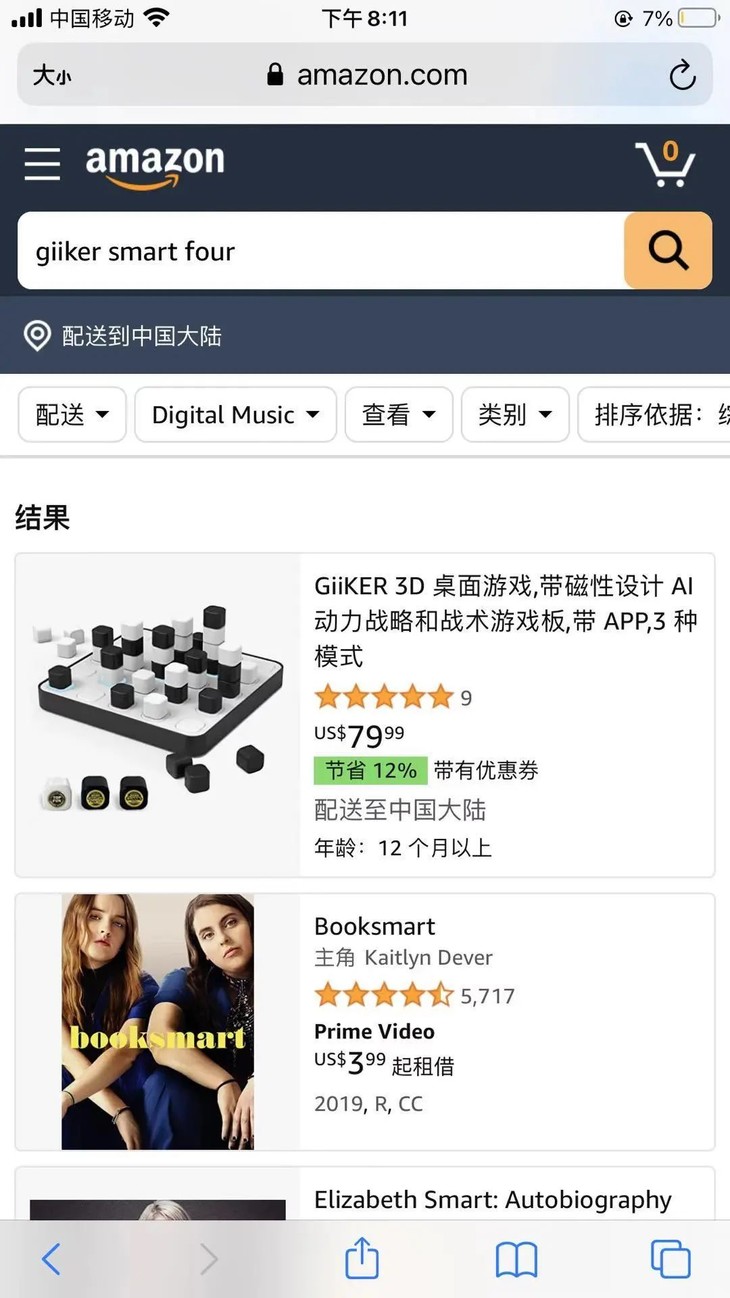730x1298 pixels.
Task: Share this page using the share icon
Action: tap(361, 1258)
